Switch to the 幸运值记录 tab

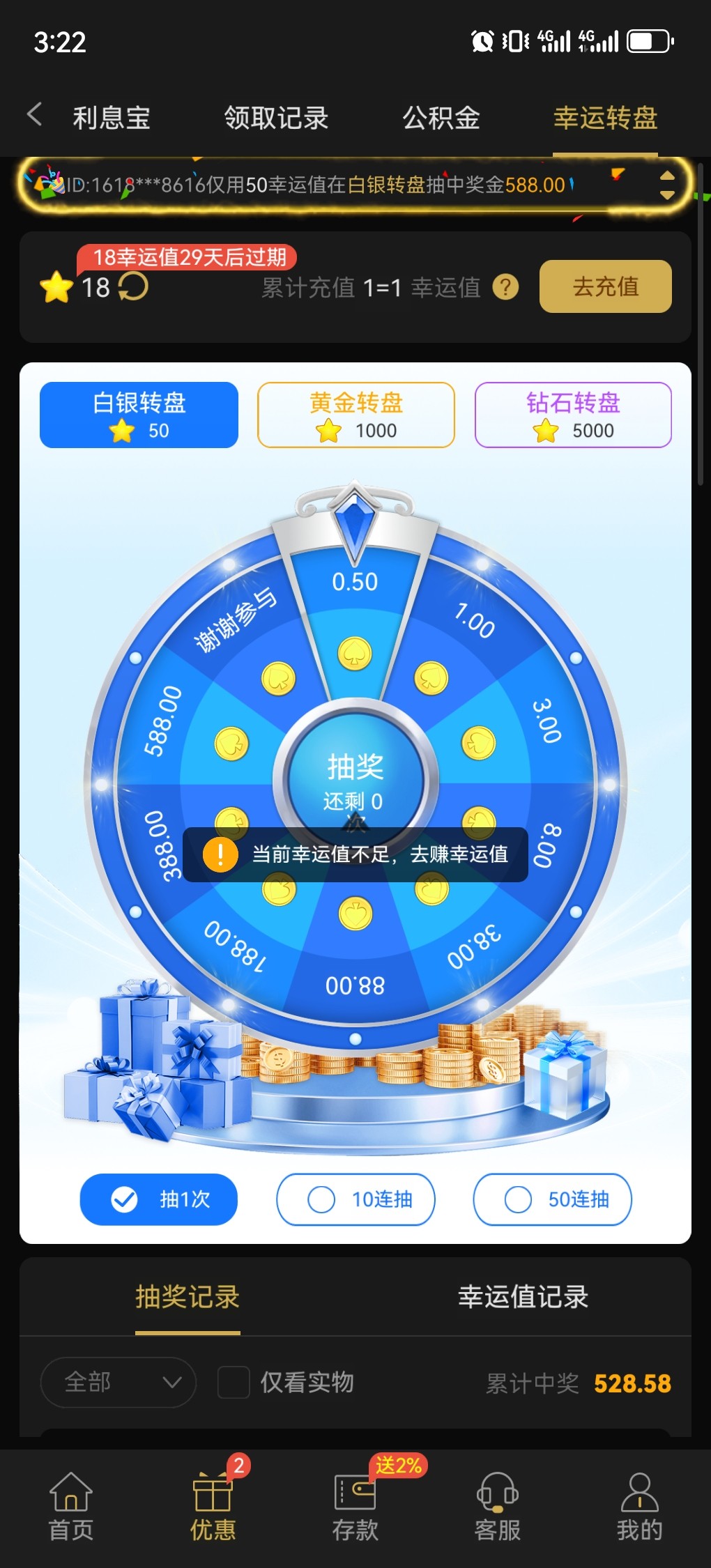(523, 1297)
